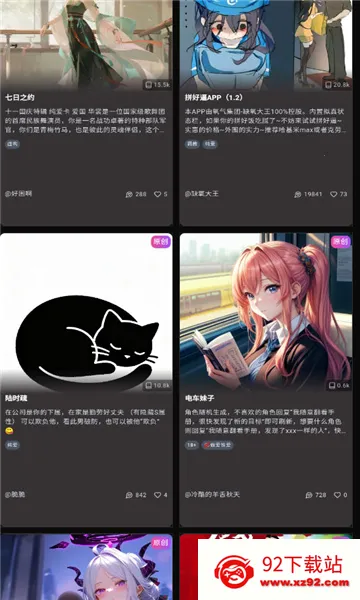
Task: Like the 七日之约 card
Action: (x=158, y=194)
